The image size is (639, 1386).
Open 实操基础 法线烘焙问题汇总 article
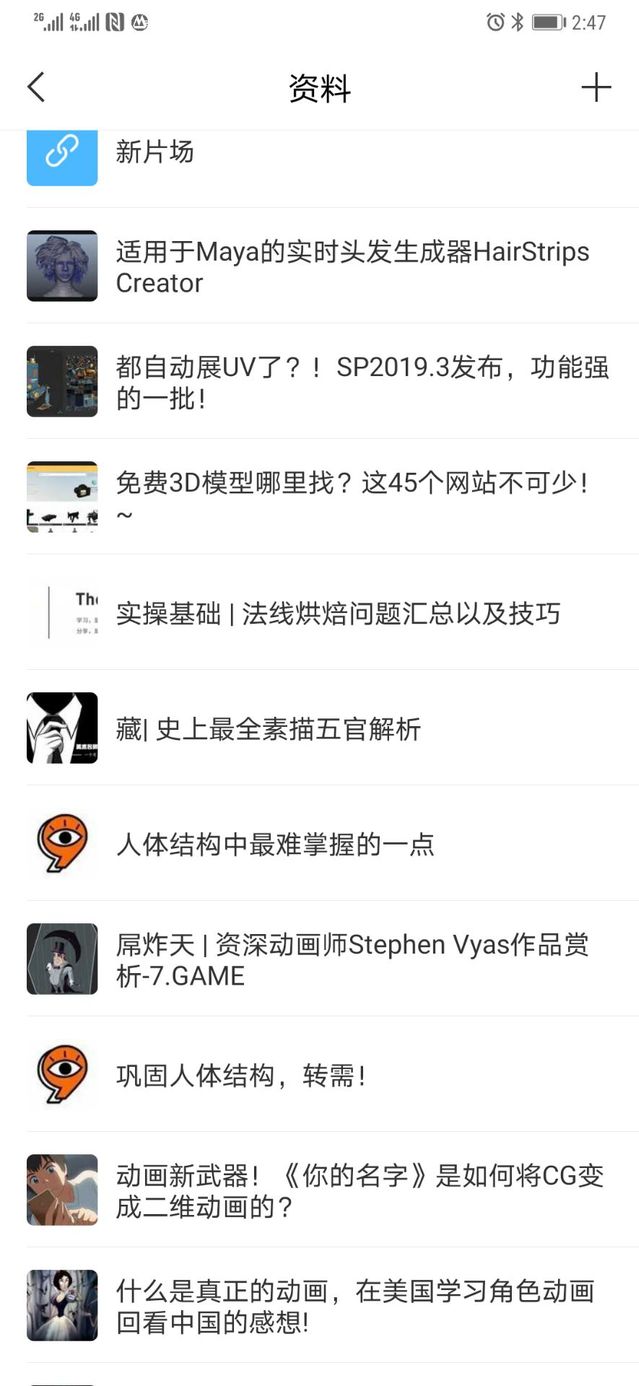338,613
